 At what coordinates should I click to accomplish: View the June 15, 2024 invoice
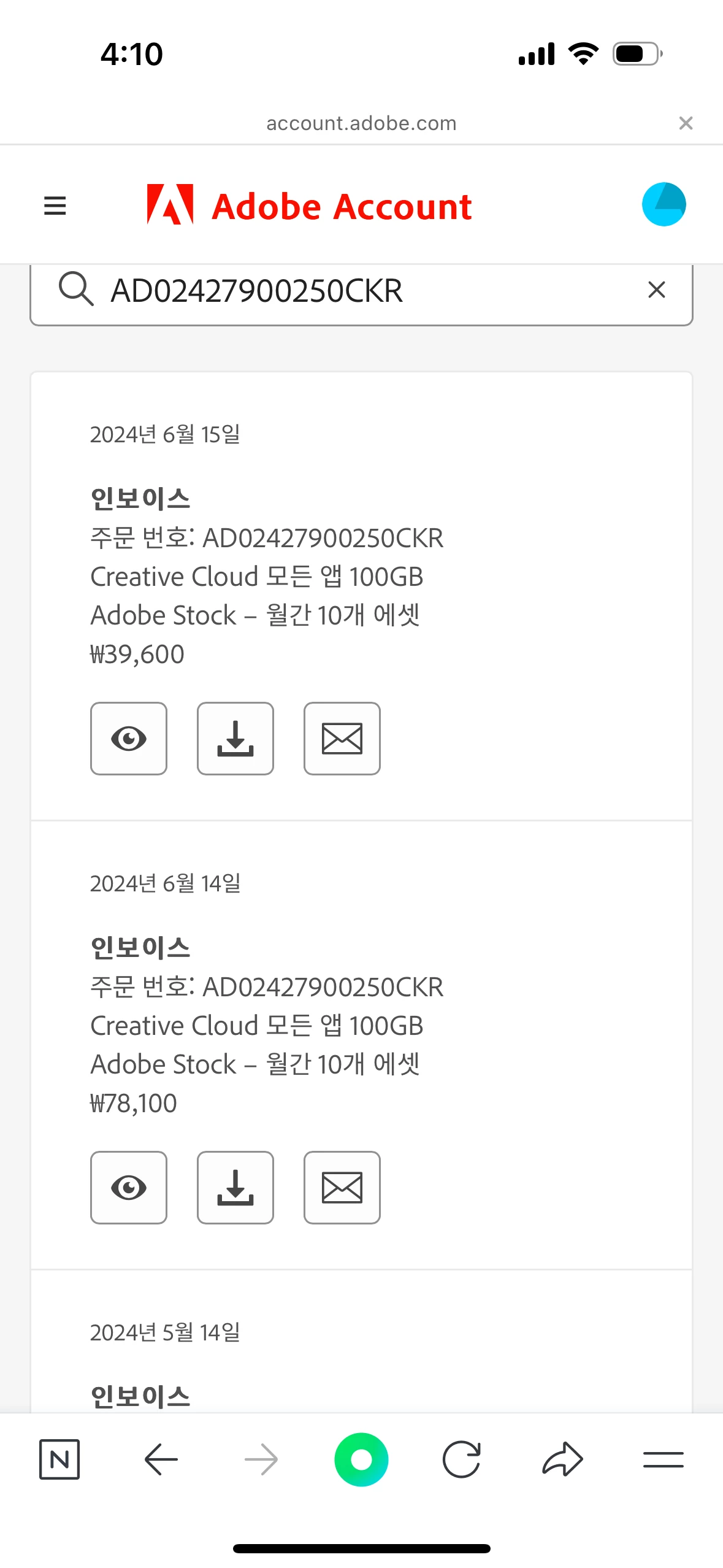[129, 739]
